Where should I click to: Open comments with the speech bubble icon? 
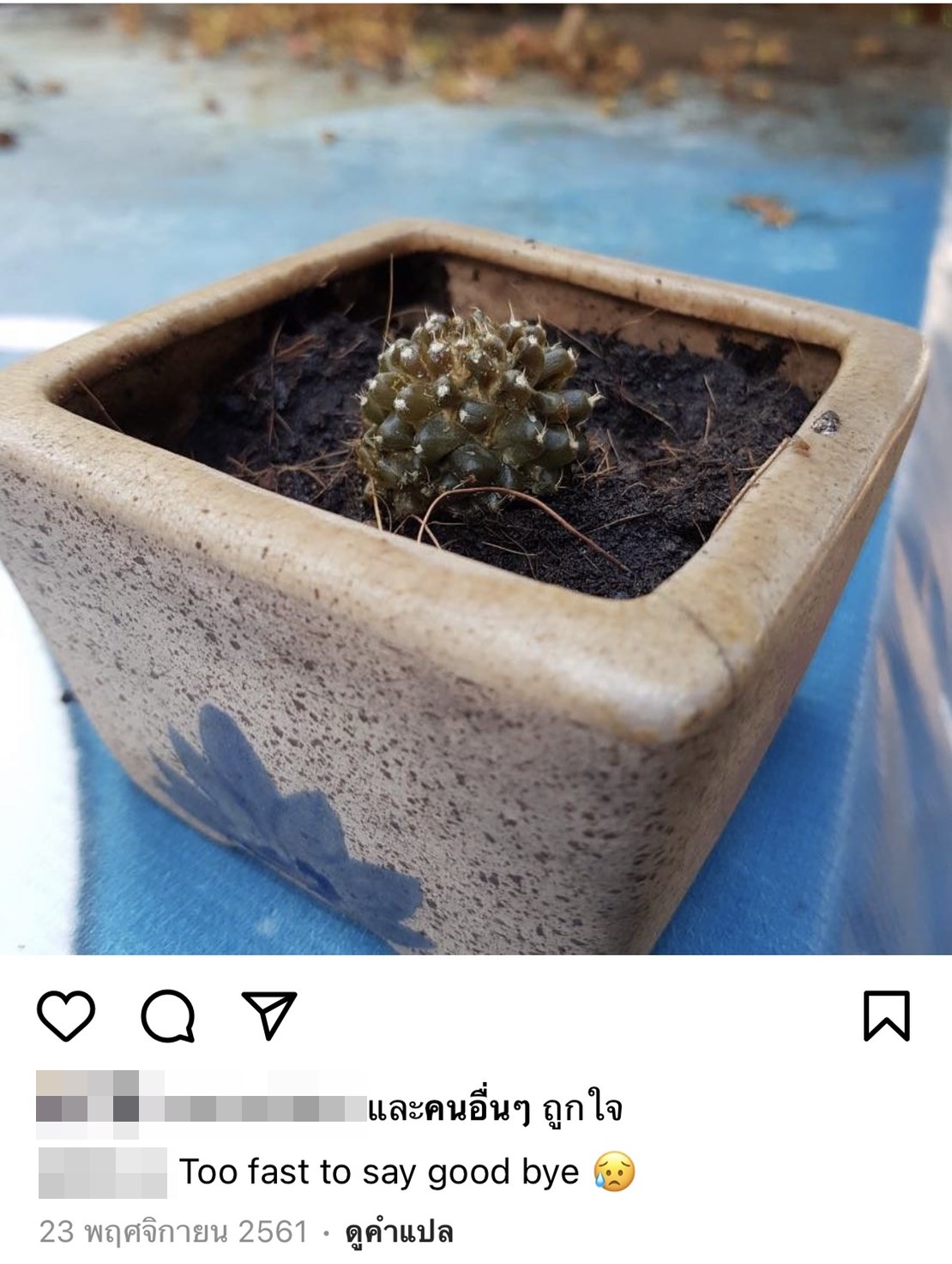(168, 1017)
